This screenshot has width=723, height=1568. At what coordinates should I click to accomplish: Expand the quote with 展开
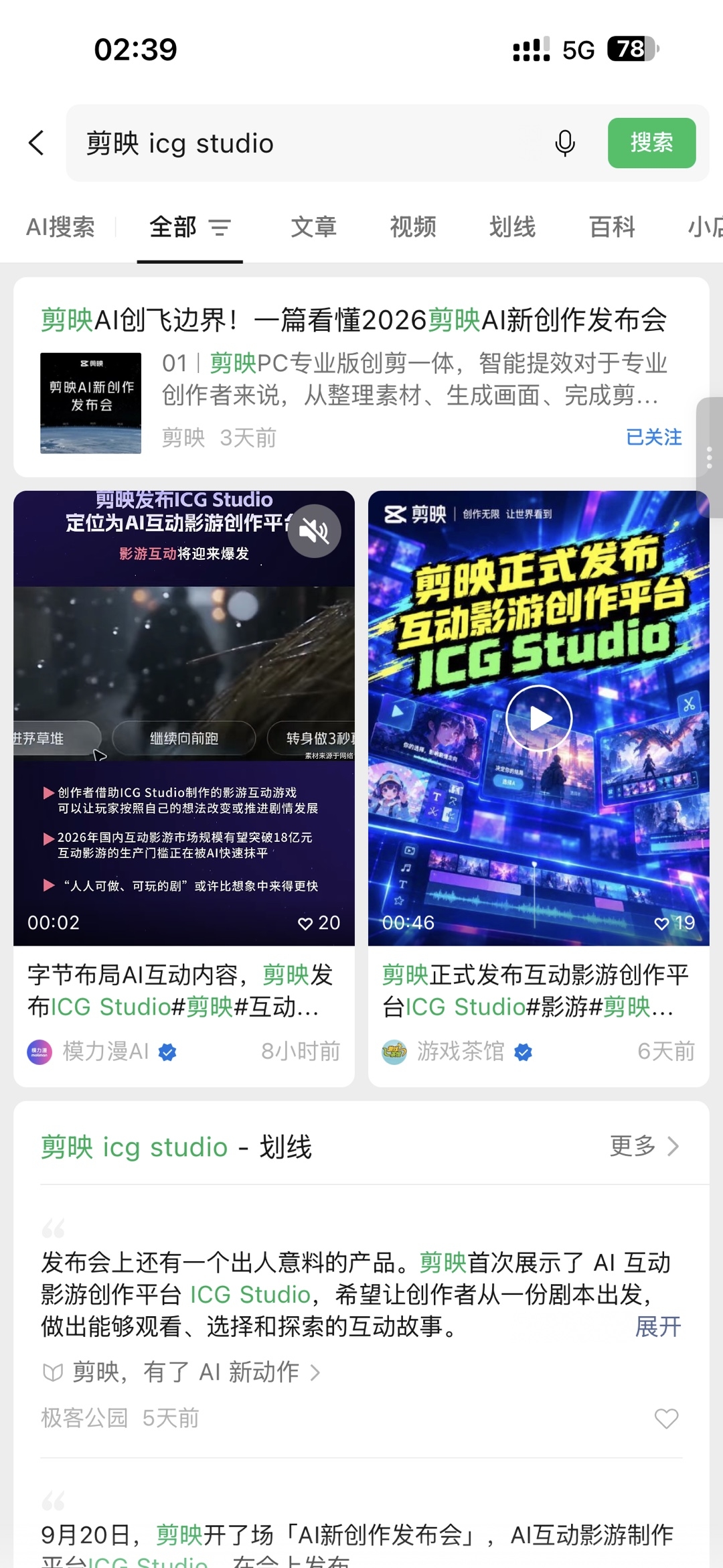(658, 1326)
